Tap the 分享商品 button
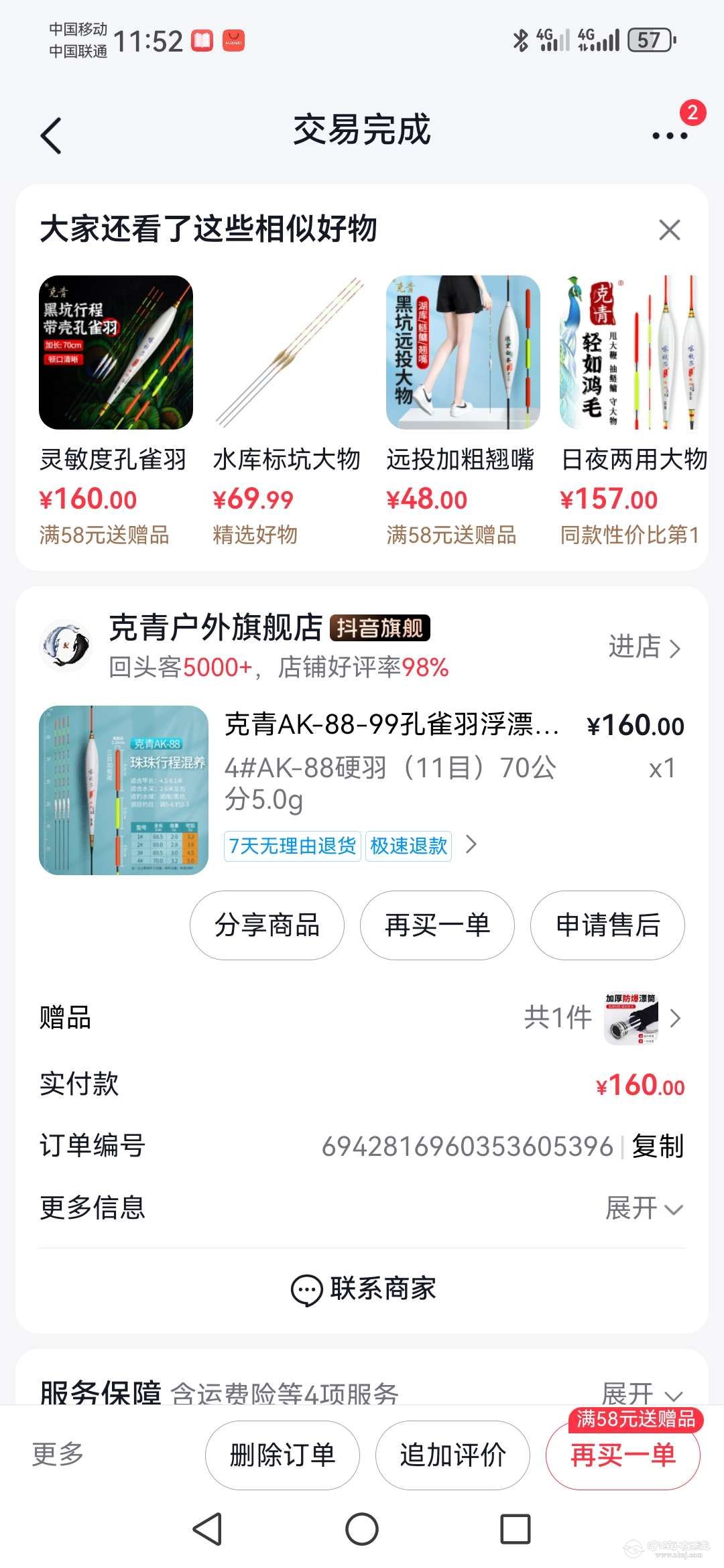This screenshot has height=1568, width=724. tap(267, 925)
